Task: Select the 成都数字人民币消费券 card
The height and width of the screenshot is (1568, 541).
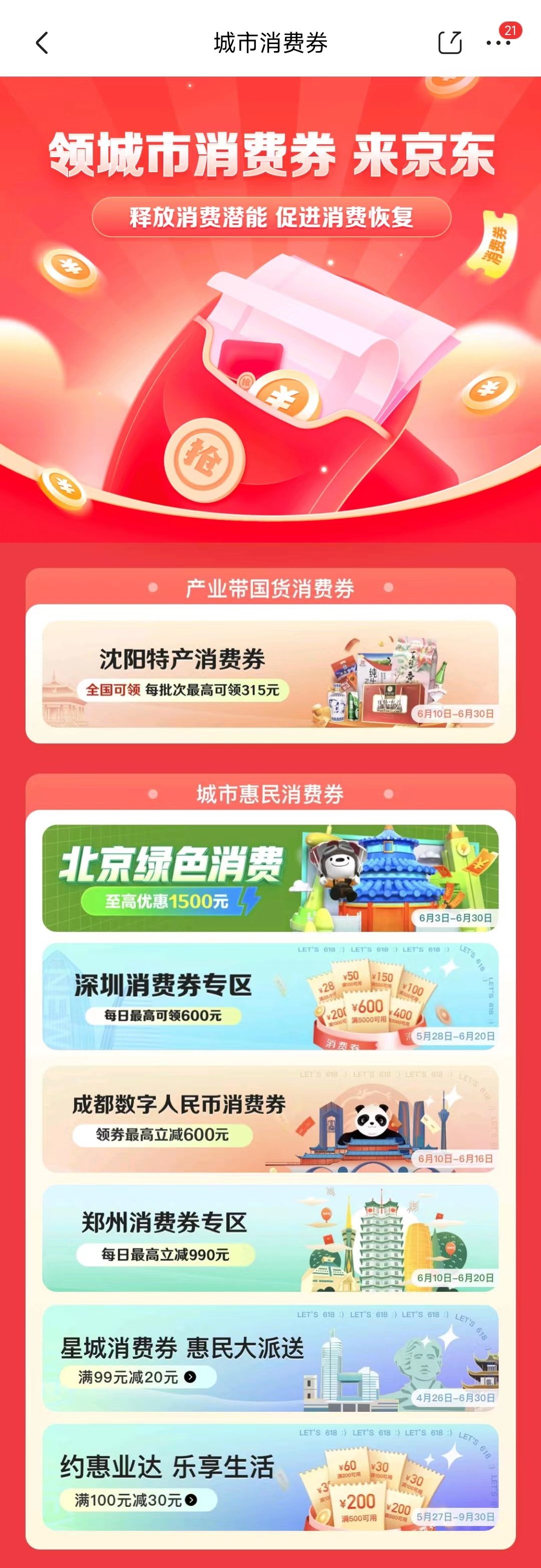Action: [x=270, y=1119]
